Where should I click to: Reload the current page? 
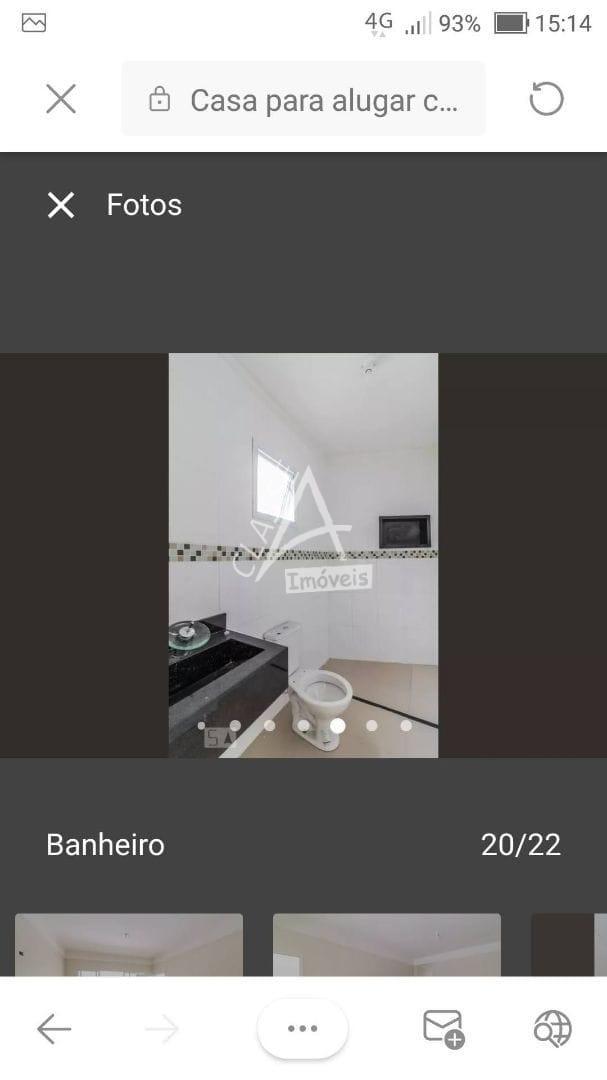point(546,99)
